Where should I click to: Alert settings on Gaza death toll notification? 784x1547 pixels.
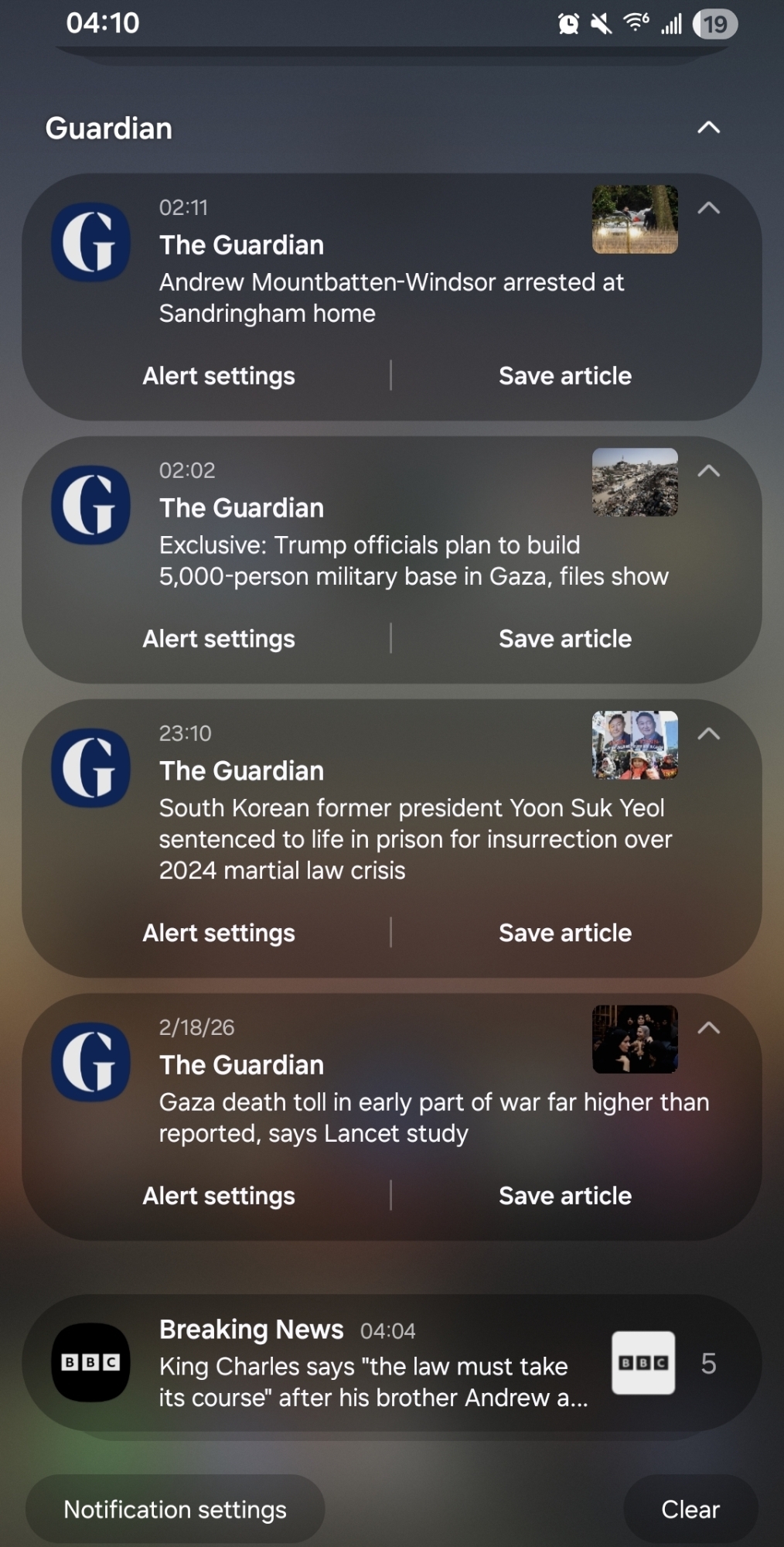point(219,1196)
